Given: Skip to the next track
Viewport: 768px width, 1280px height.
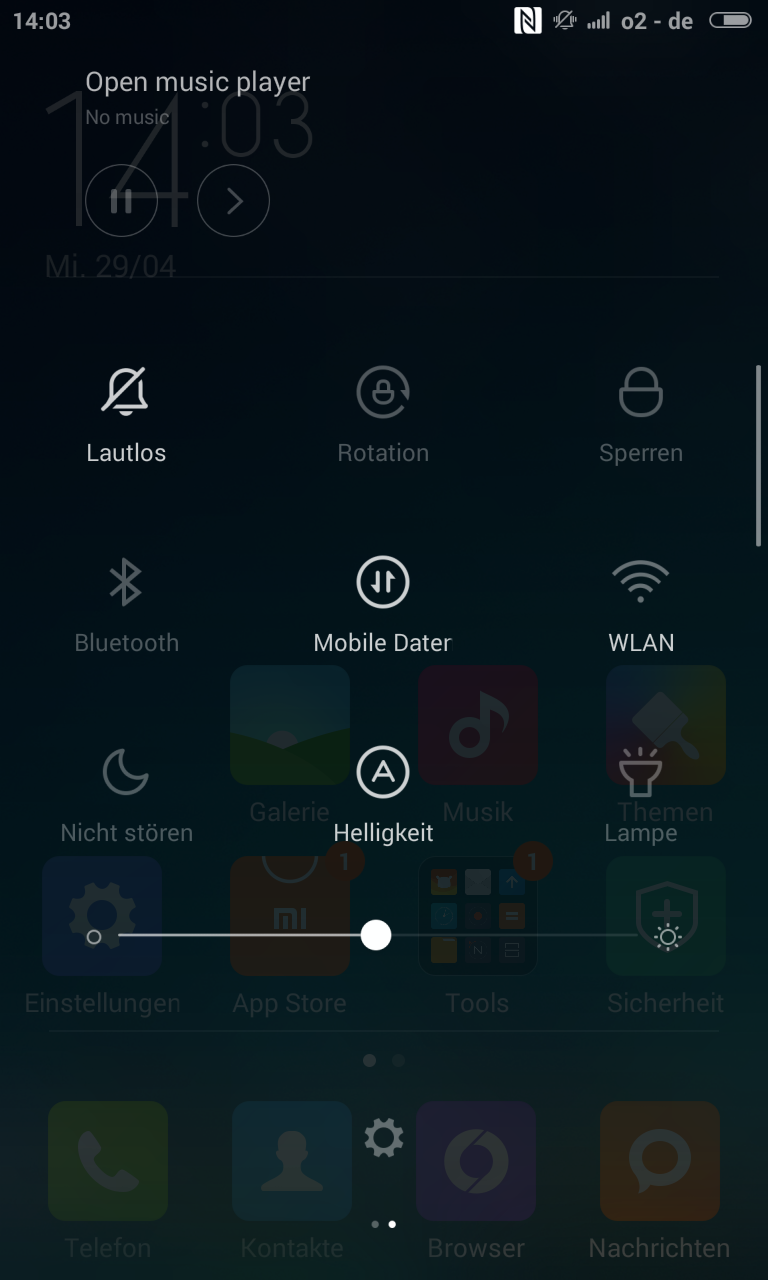Looking at the screenshot, I should click(234, 201).
